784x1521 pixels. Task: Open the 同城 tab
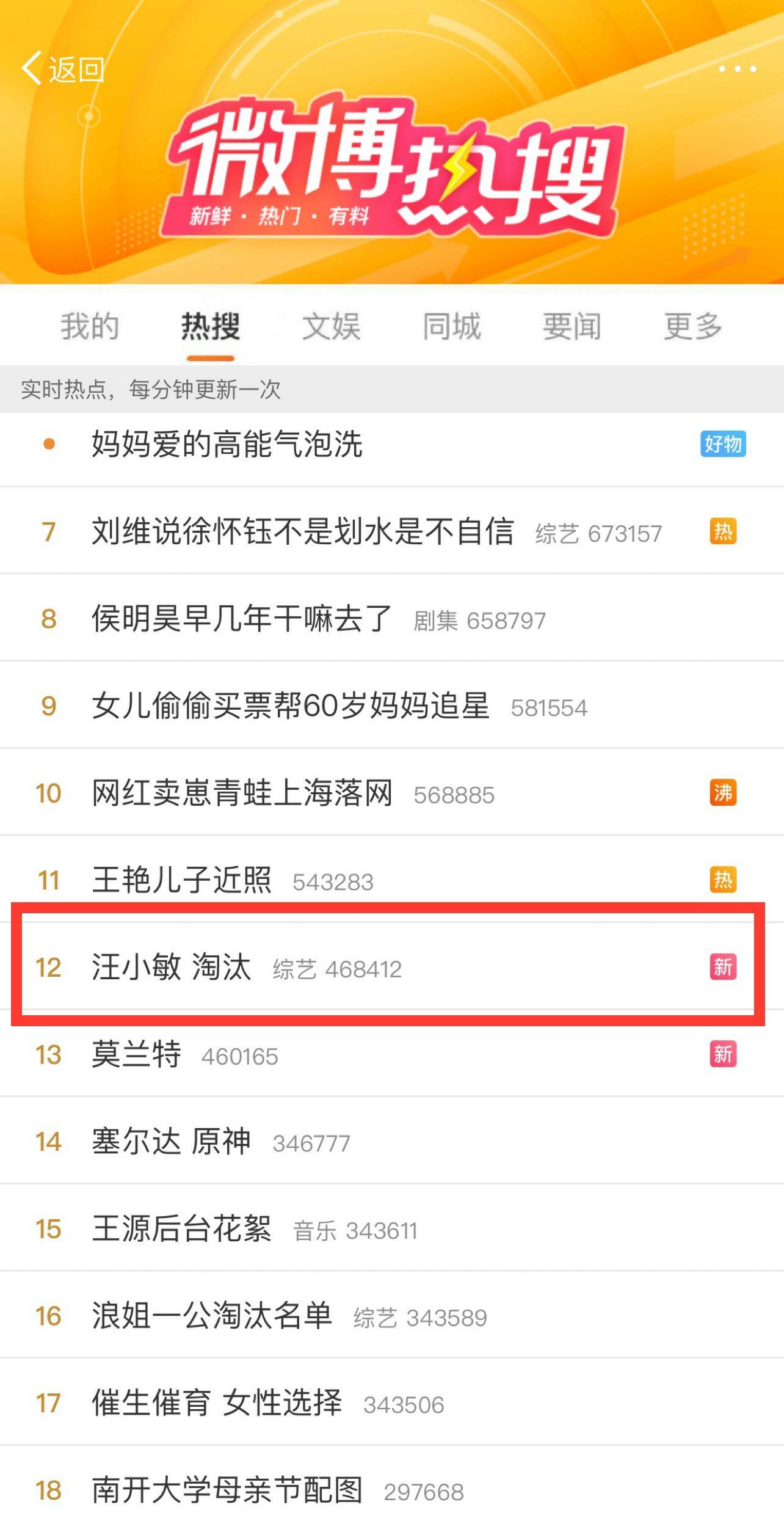click(452, 326)
